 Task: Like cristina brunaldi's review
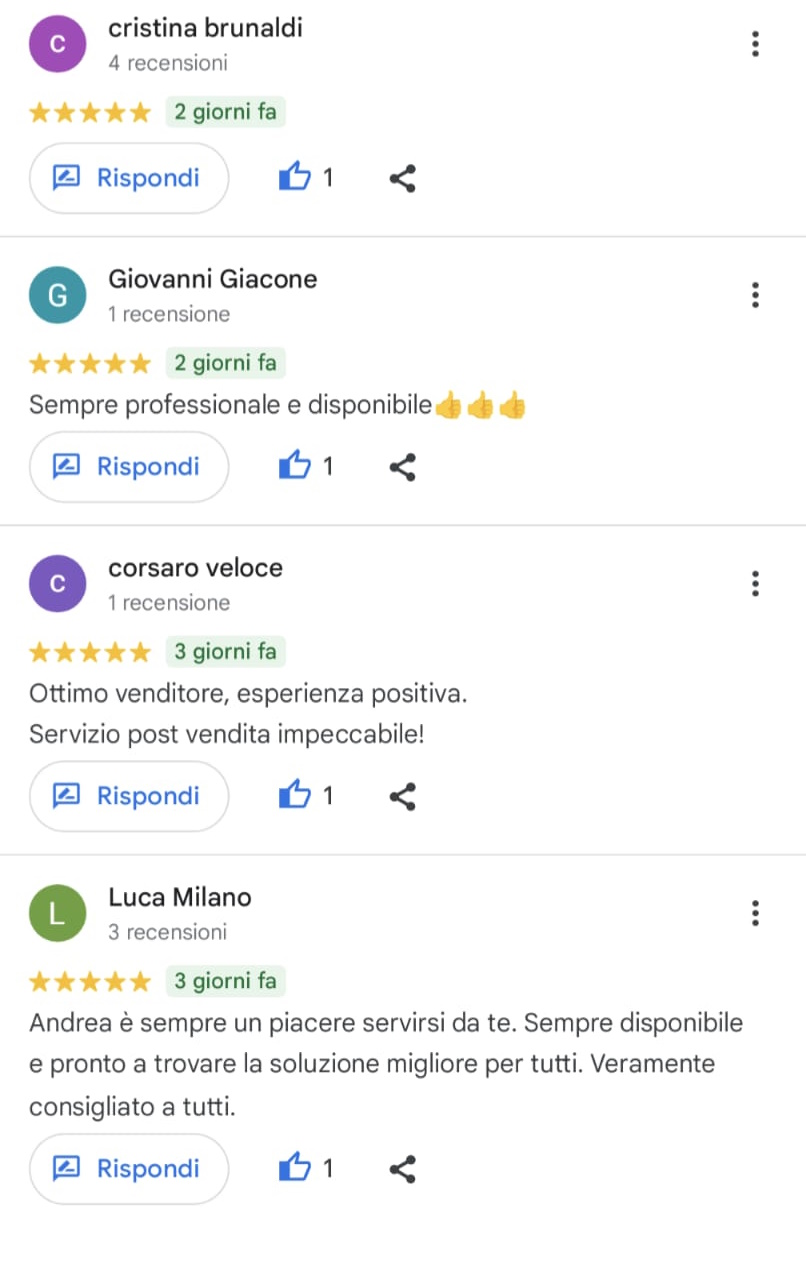point(295,178)
